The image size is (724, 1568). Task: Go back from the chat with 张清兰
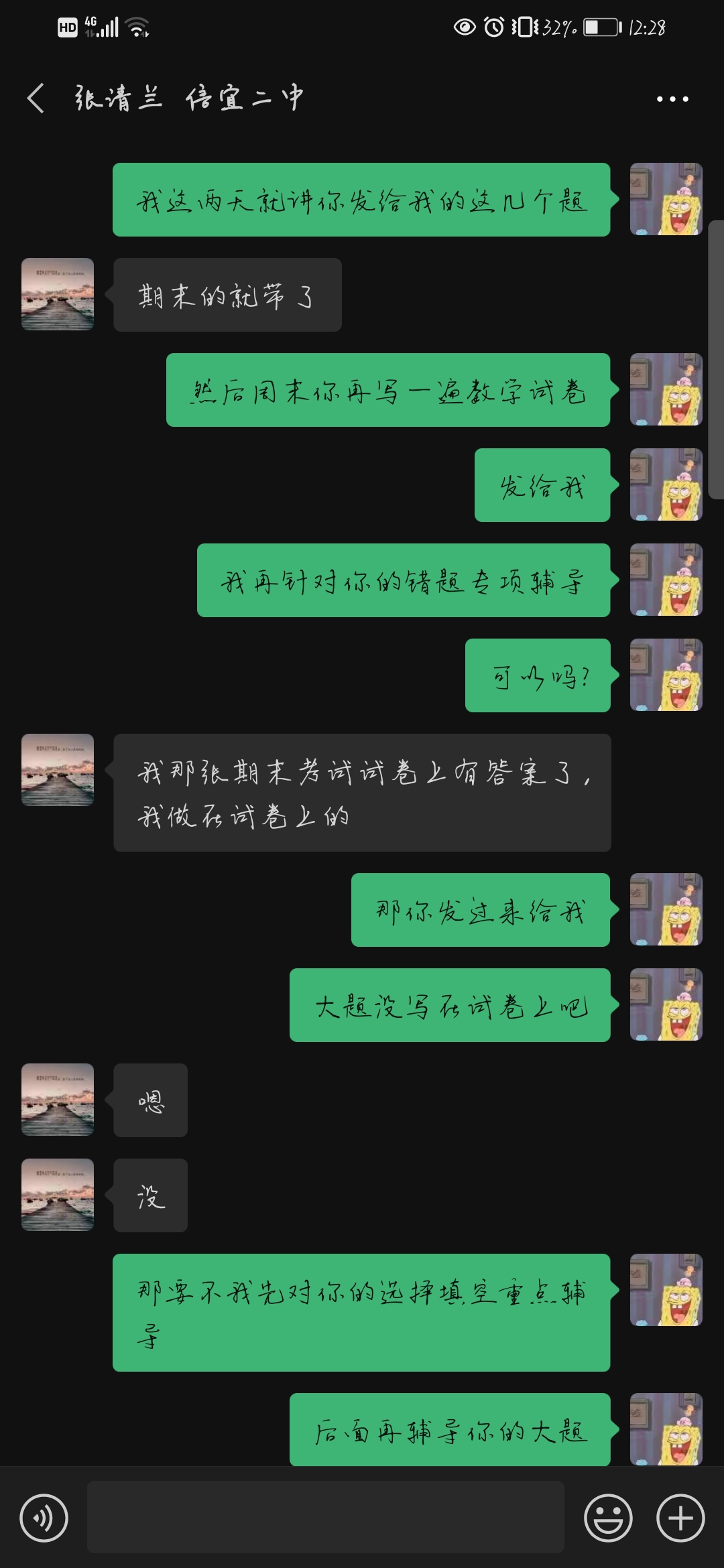36,99
